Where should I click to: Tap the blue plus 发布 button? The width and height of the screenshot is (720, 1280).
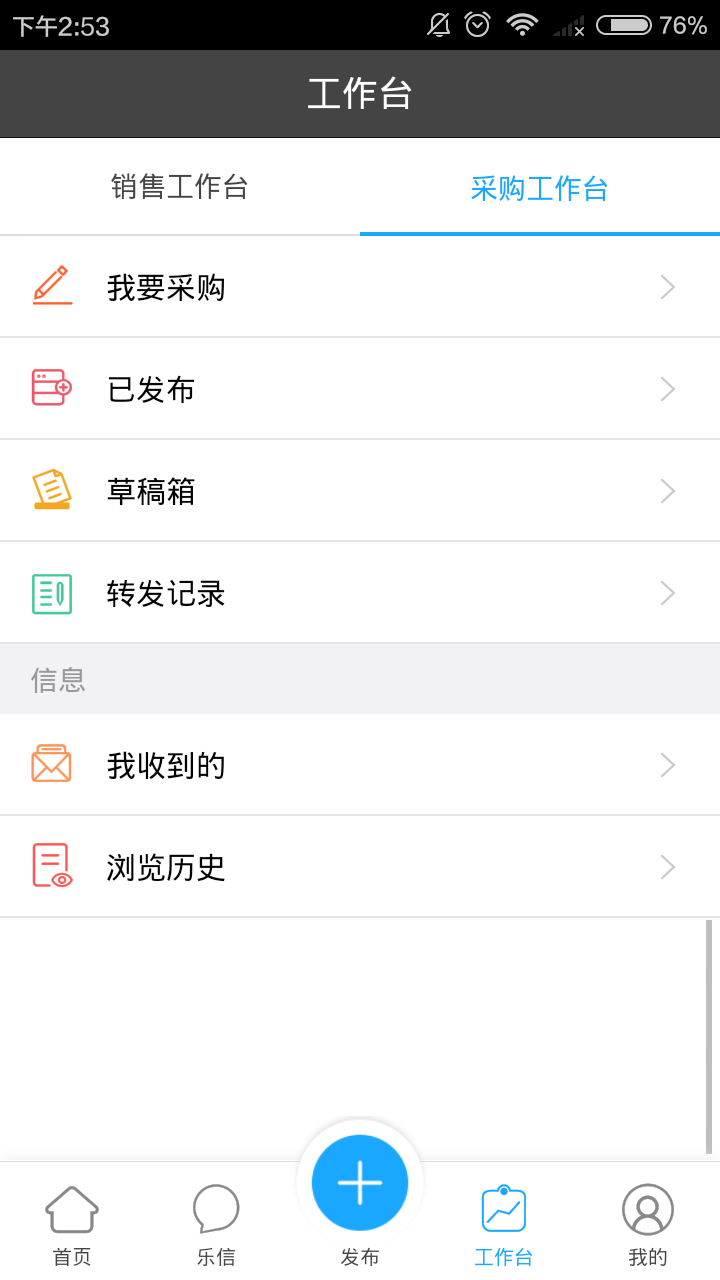(360, 1183)
